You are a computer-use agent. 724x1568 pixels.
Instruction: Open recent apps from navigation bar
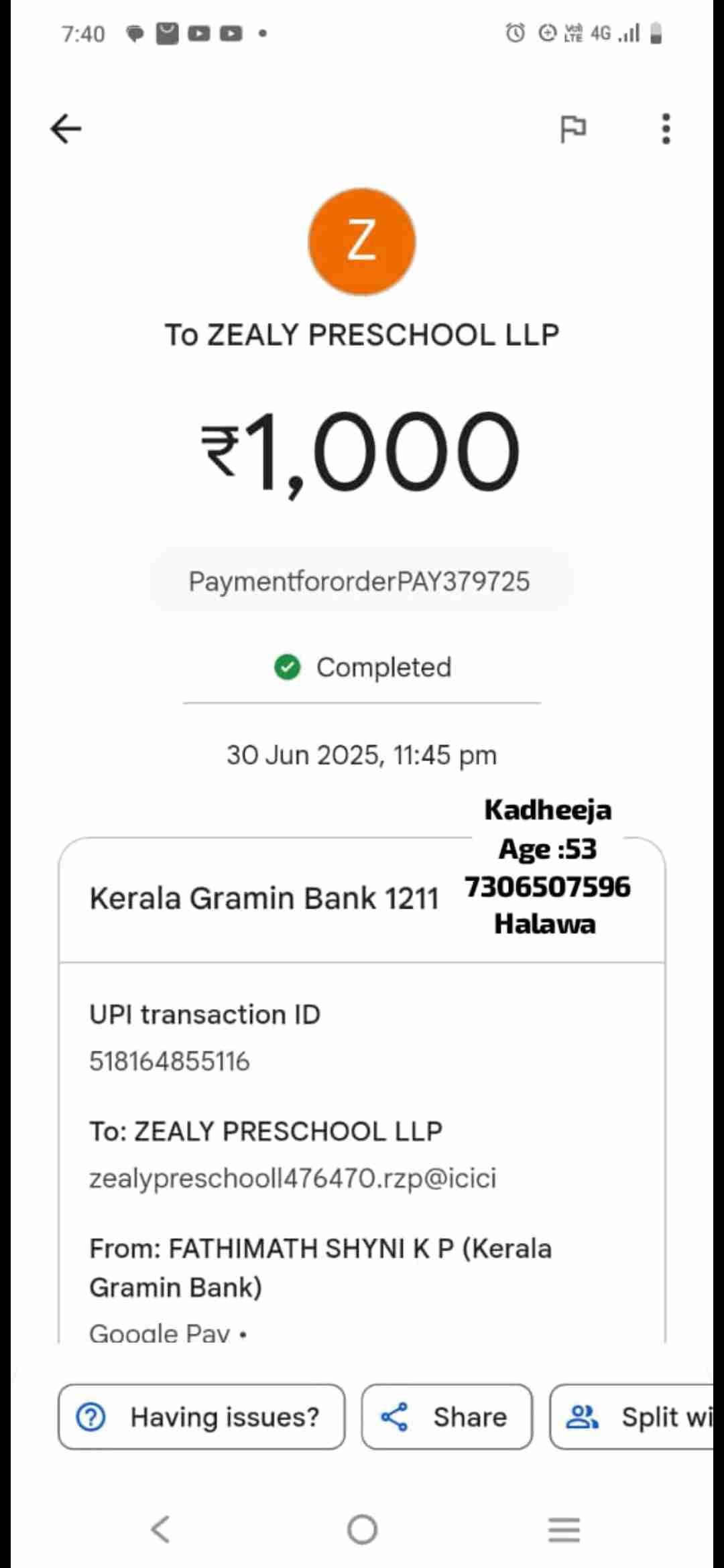click(x=564, y=1529)
